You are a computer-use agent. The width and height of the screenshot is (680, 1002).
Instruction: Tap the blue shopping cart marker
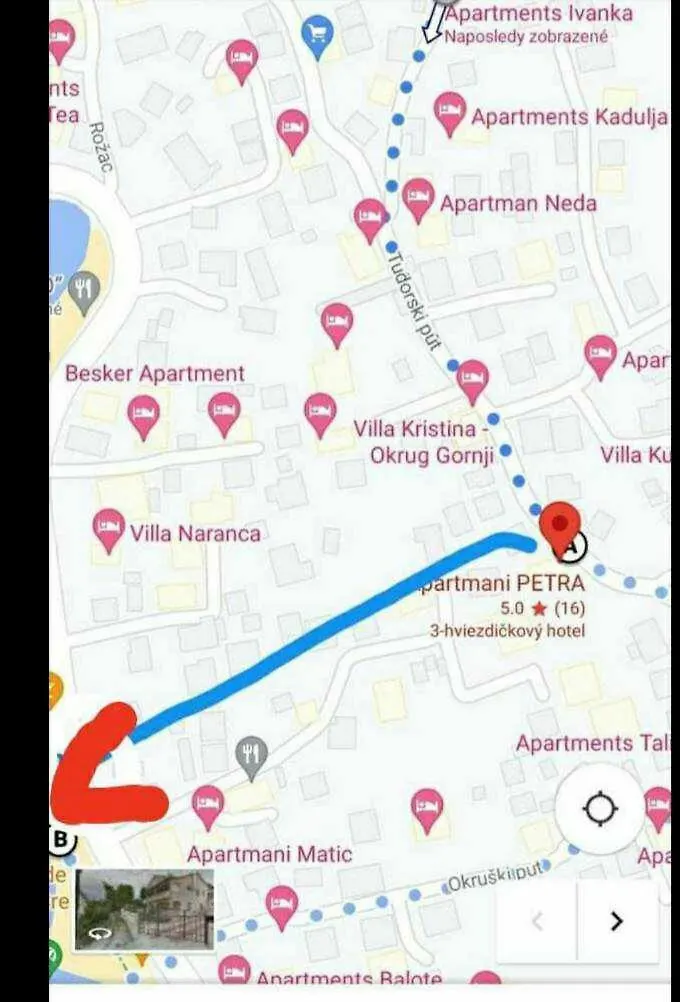click(x=317, y=37)
